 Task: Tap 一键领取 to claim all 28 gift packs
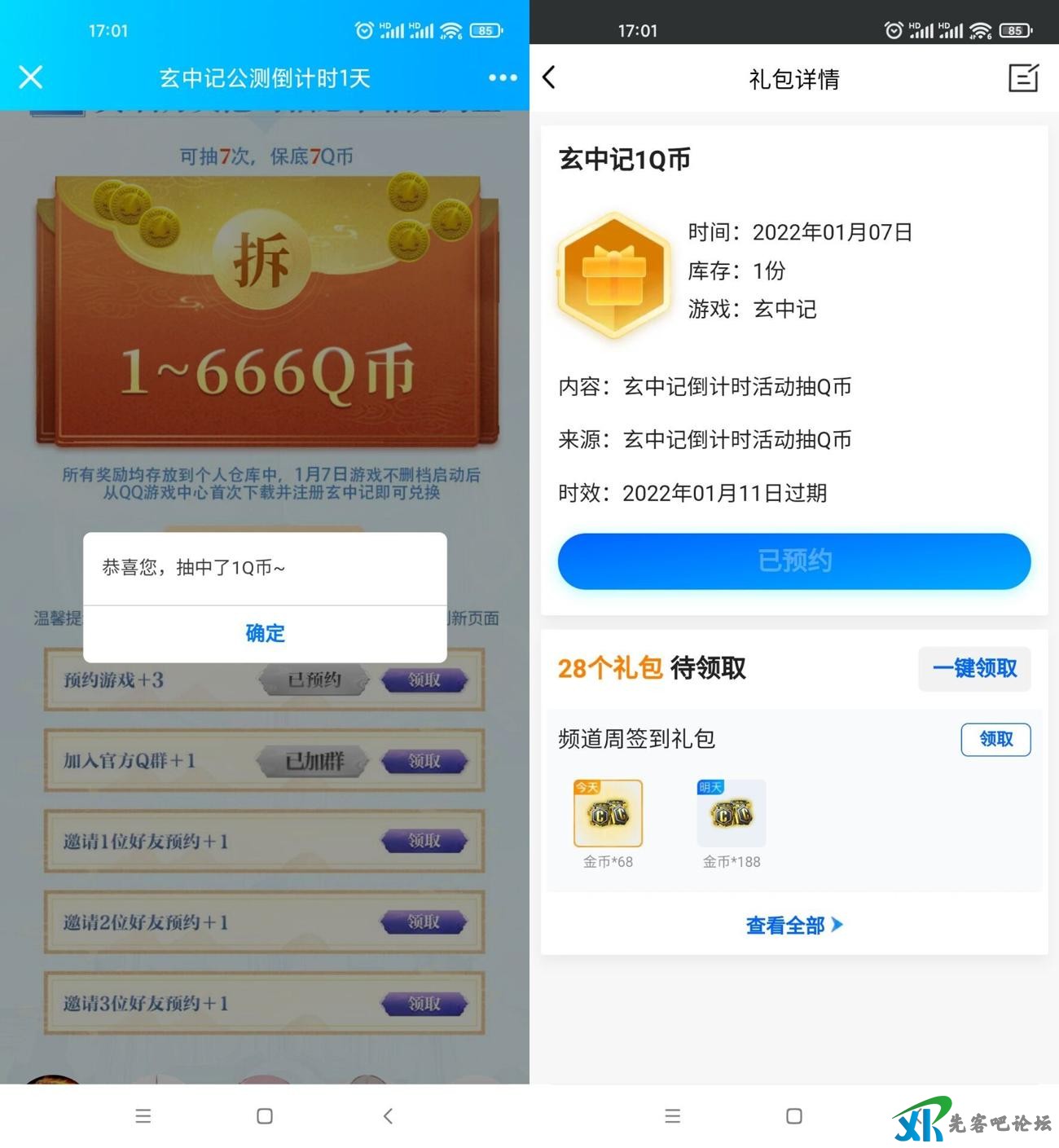(x=974, y=668)
